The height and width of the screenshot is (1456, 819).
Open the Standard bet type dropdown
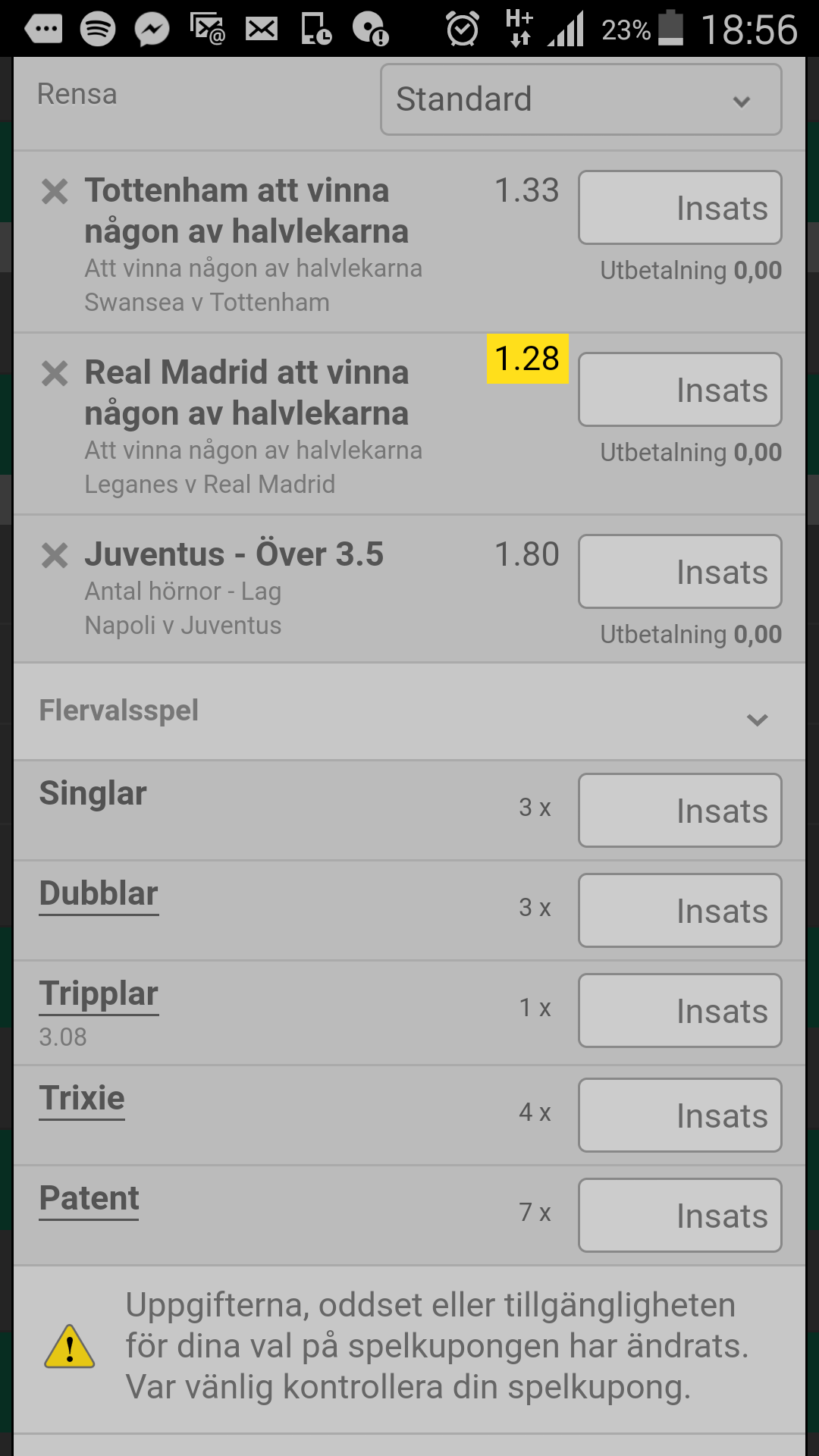click(581, 99)
